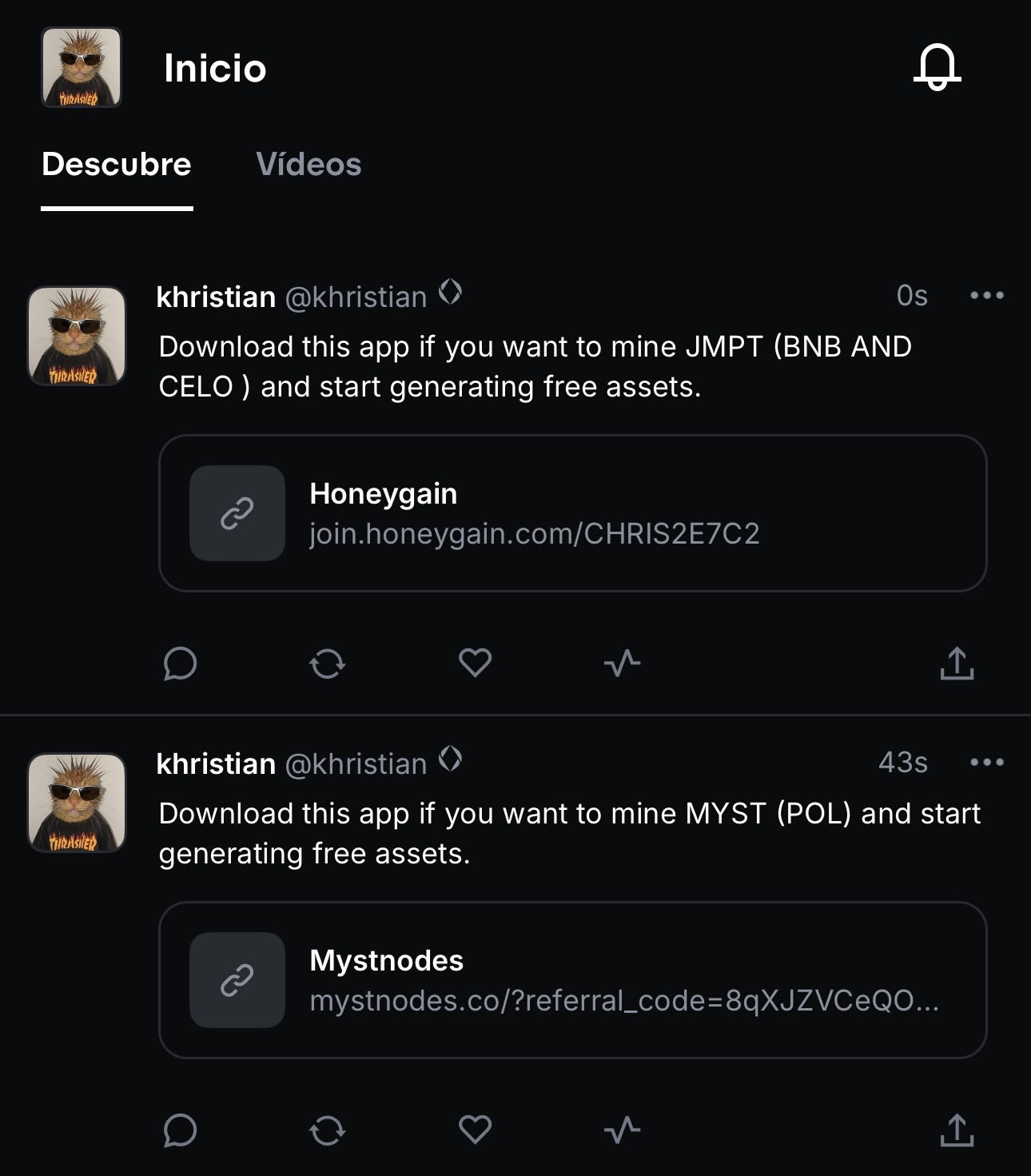
Task: Switch to the Vídeos tab
Action: [309, 165]
